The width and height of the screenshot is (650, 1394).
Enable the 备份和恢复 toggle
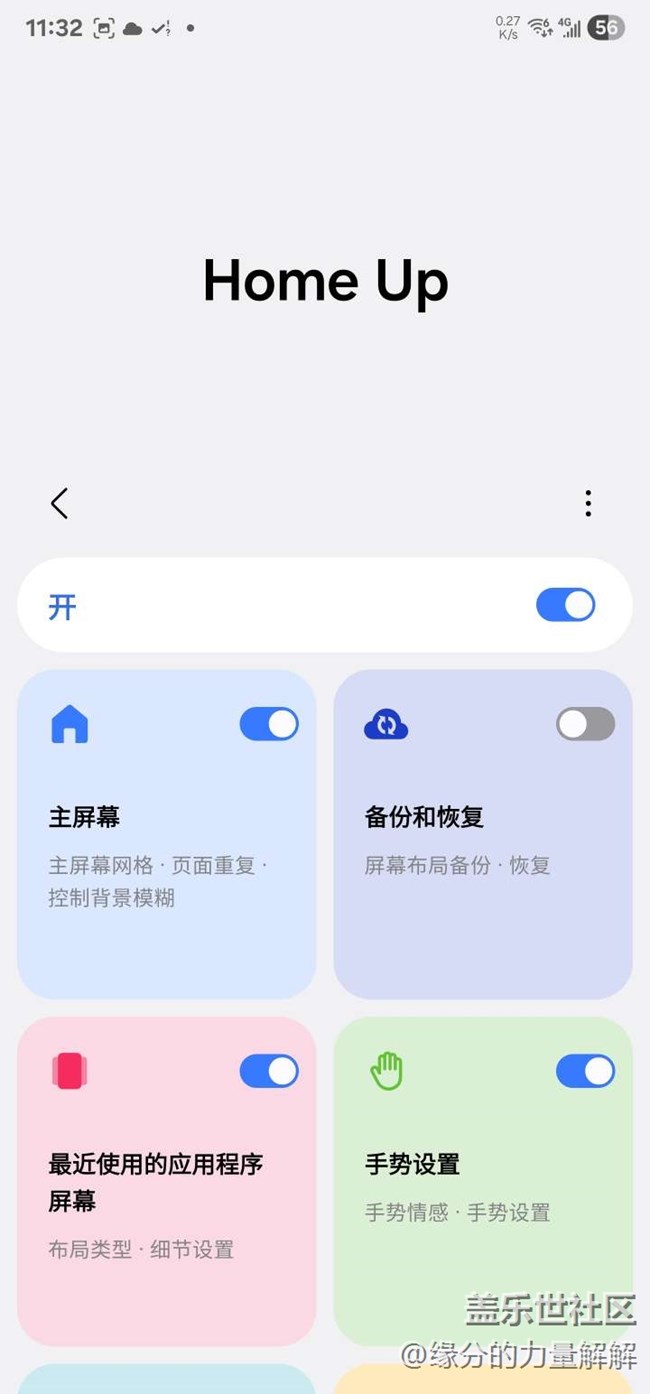(x=586, y=724)
